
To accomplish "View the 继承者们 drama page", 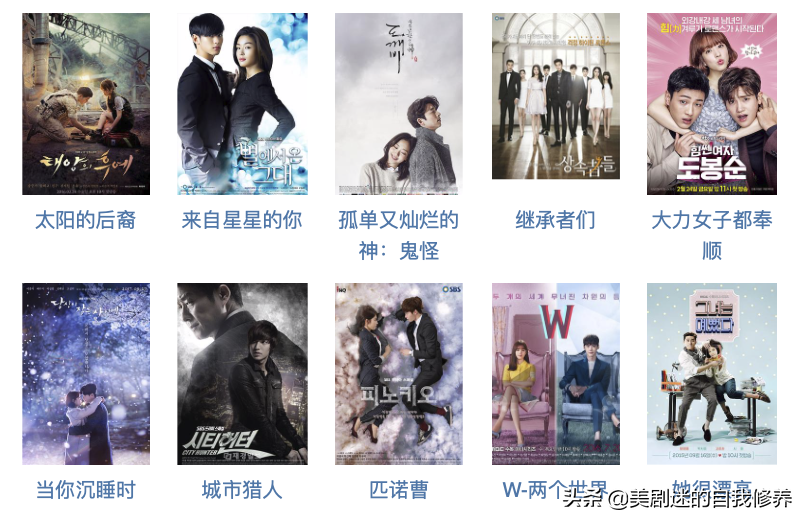I will tap(555, 96).
